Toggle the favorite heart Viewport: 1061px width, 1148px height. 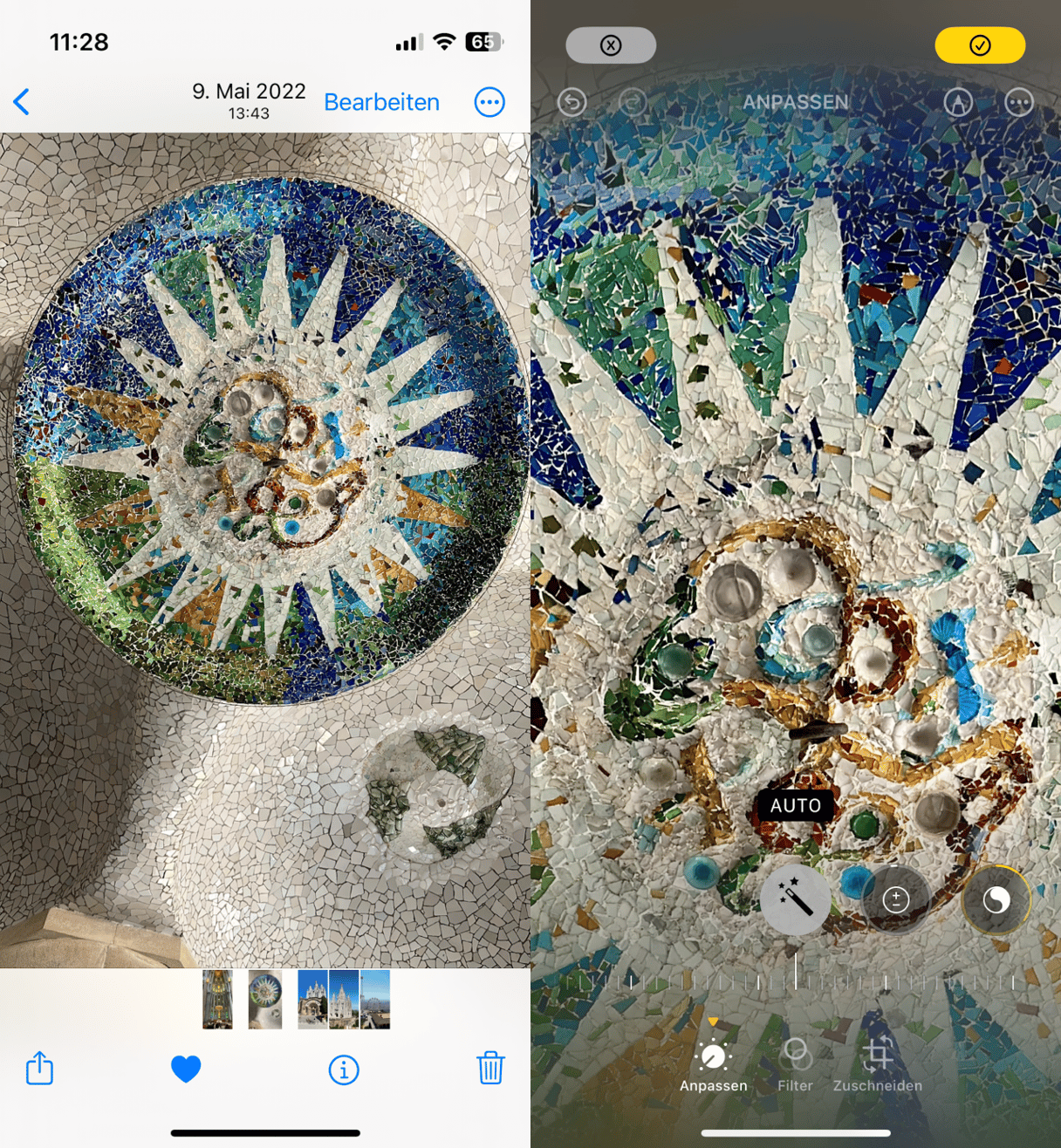[186, 1069]
